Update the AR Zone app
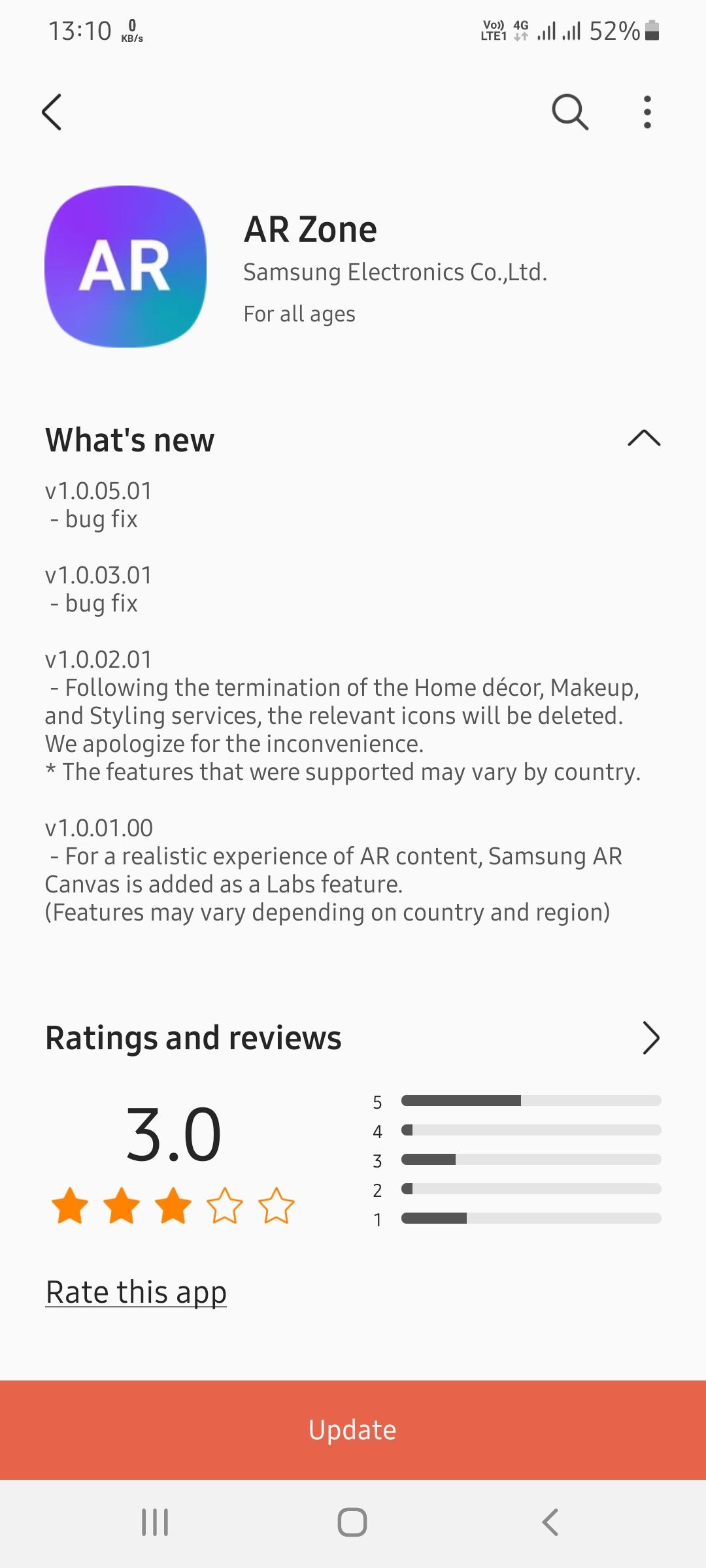The image size is (706, 1568). pyautogui.click(x=353, y=1430)
